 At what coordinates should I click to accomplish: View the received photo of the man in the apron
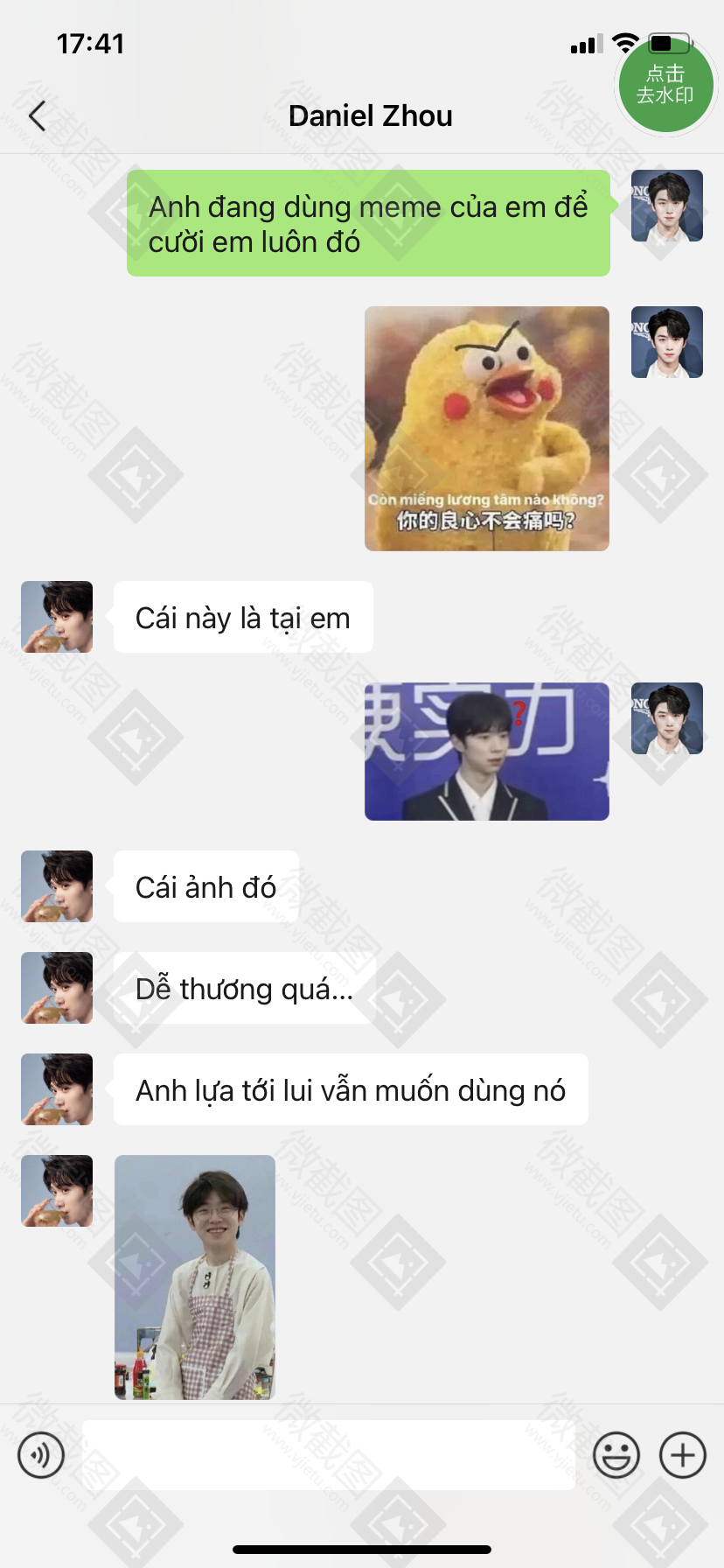[195, 1277]
